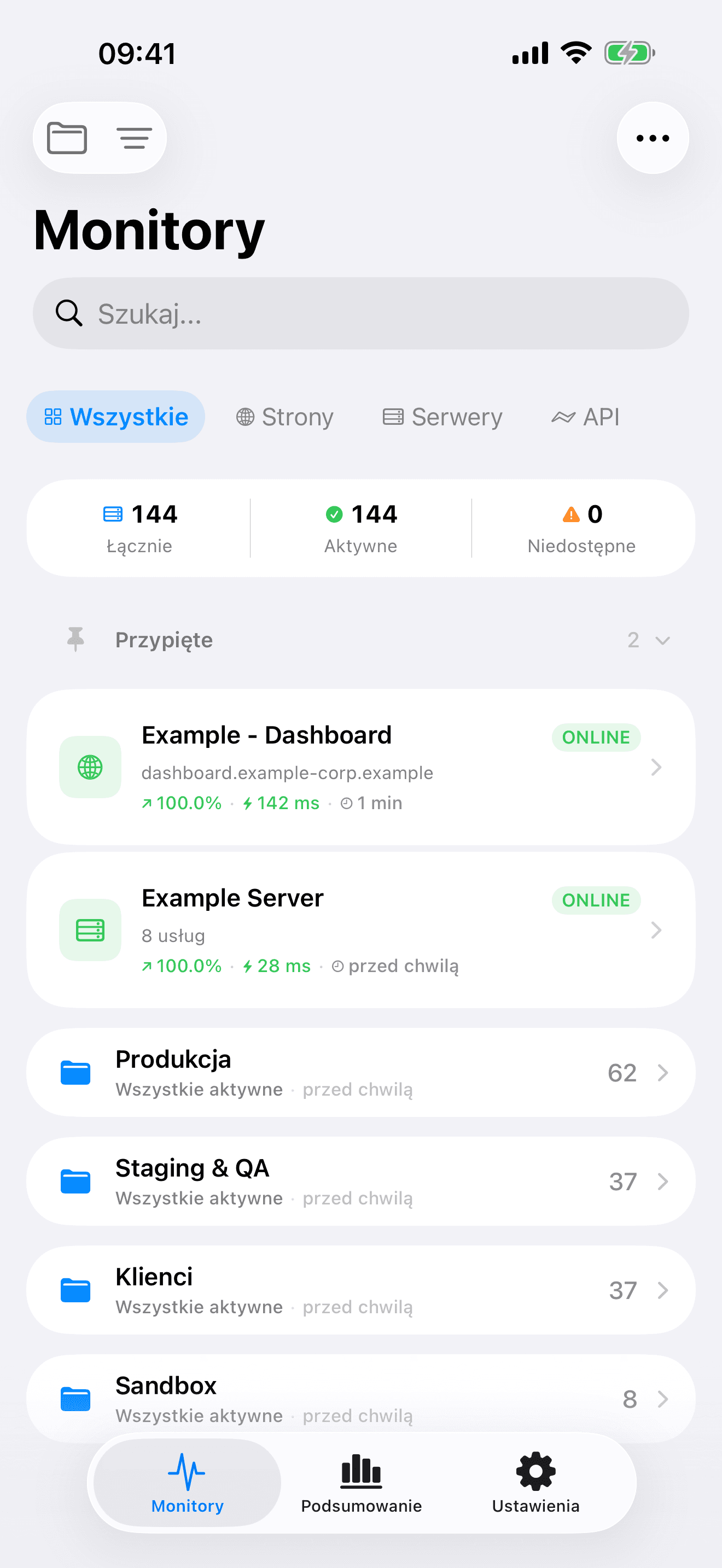
Task: Select the Wszystkie filter chip
Action: [115, 417]
